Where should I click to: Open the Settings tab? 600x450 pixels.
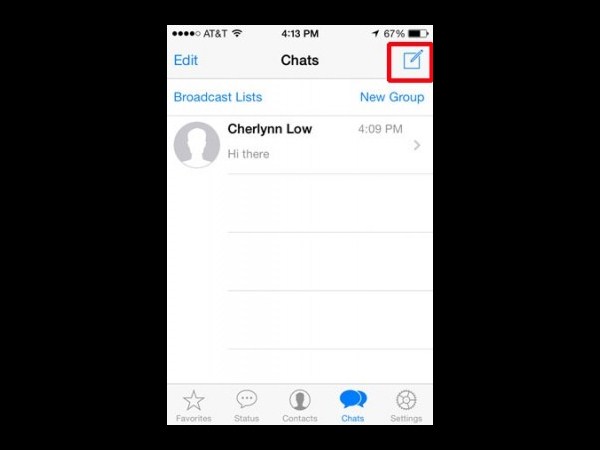pyautogui.click(x=406, y=405)
